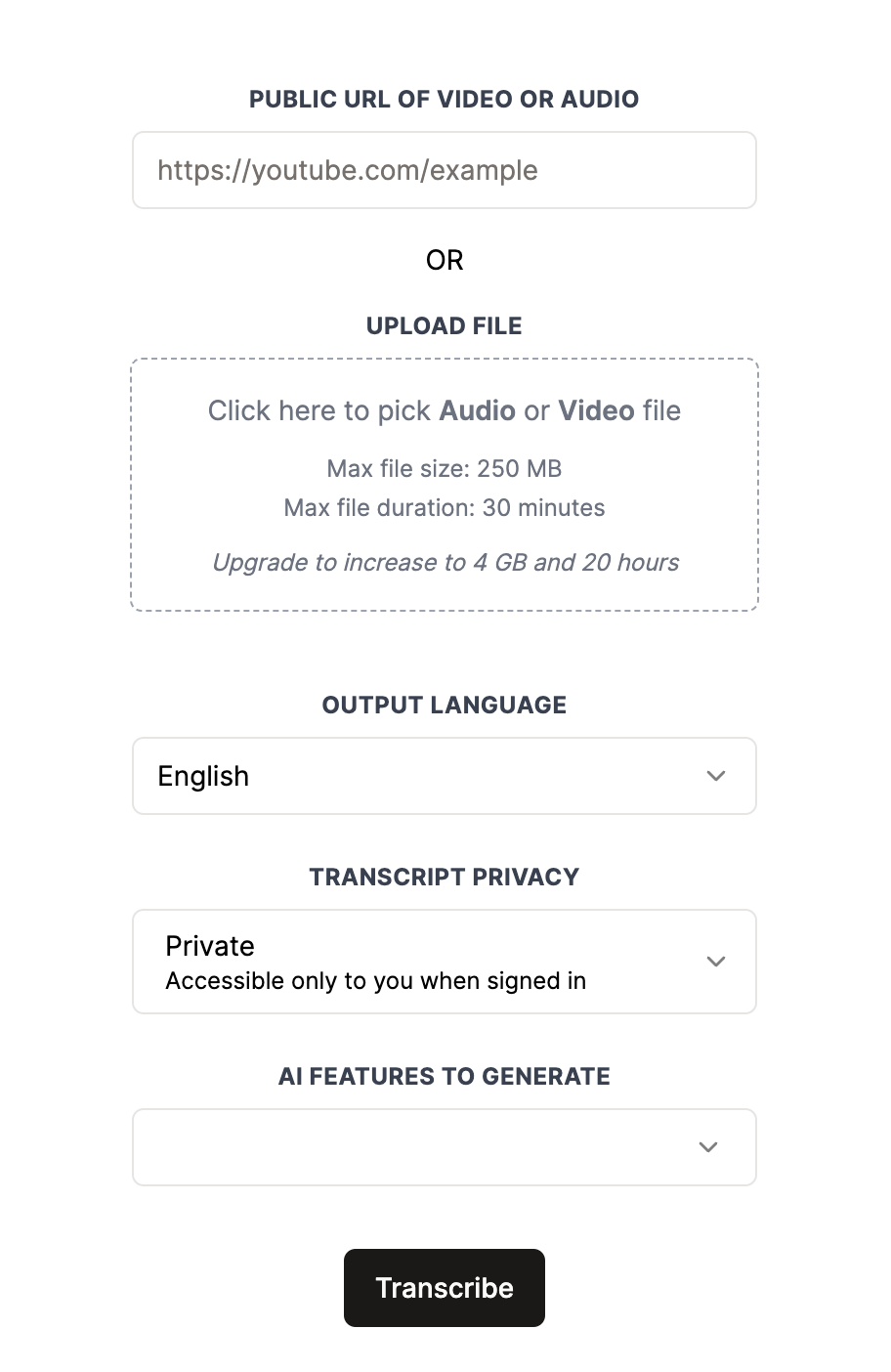Click the Public URL of Video label

445,99
